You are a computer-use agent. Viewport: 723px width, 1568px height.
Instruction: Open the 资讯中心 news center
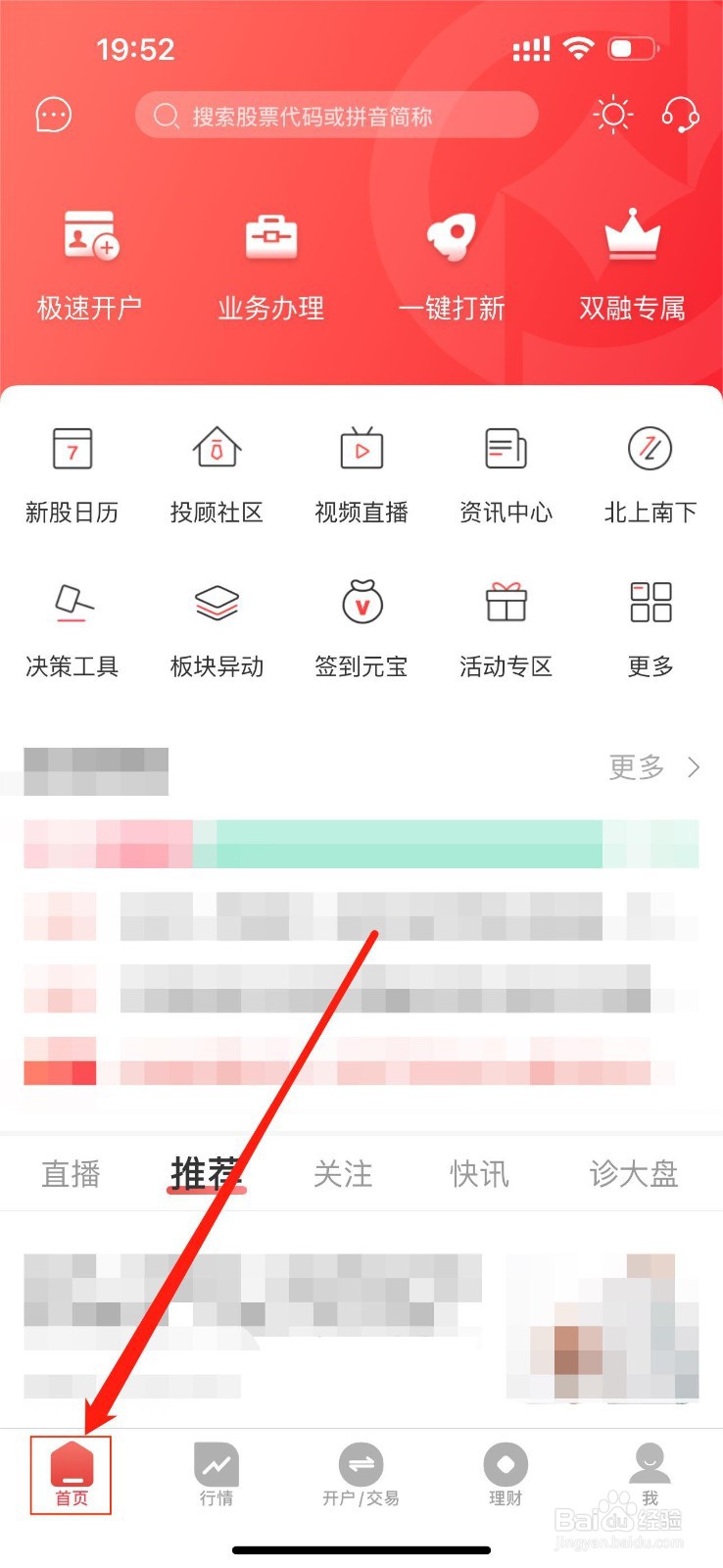(505, 473)
